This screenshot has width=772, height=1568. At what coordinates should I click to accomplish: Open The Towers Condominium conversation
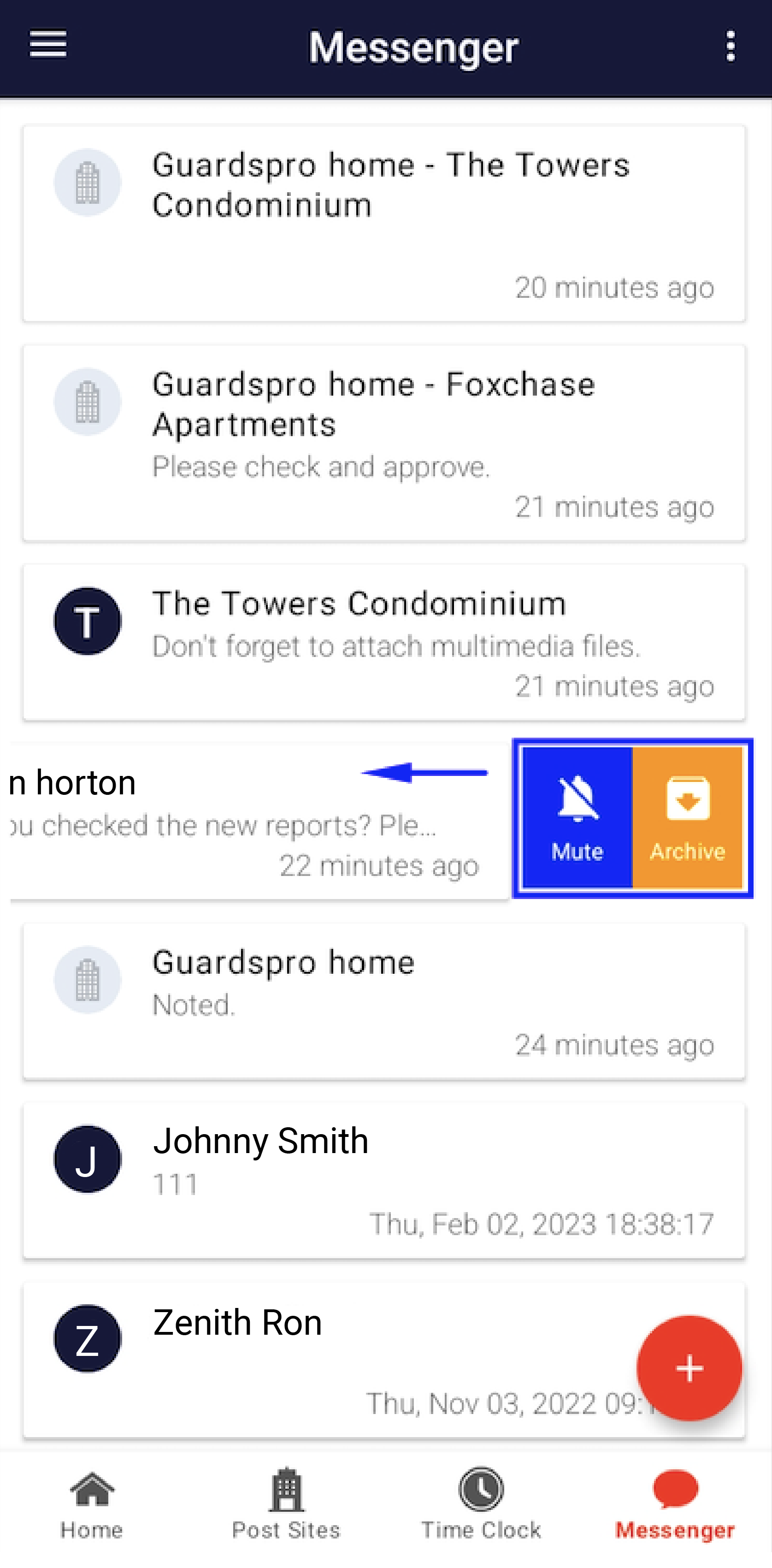click(383, 642)
